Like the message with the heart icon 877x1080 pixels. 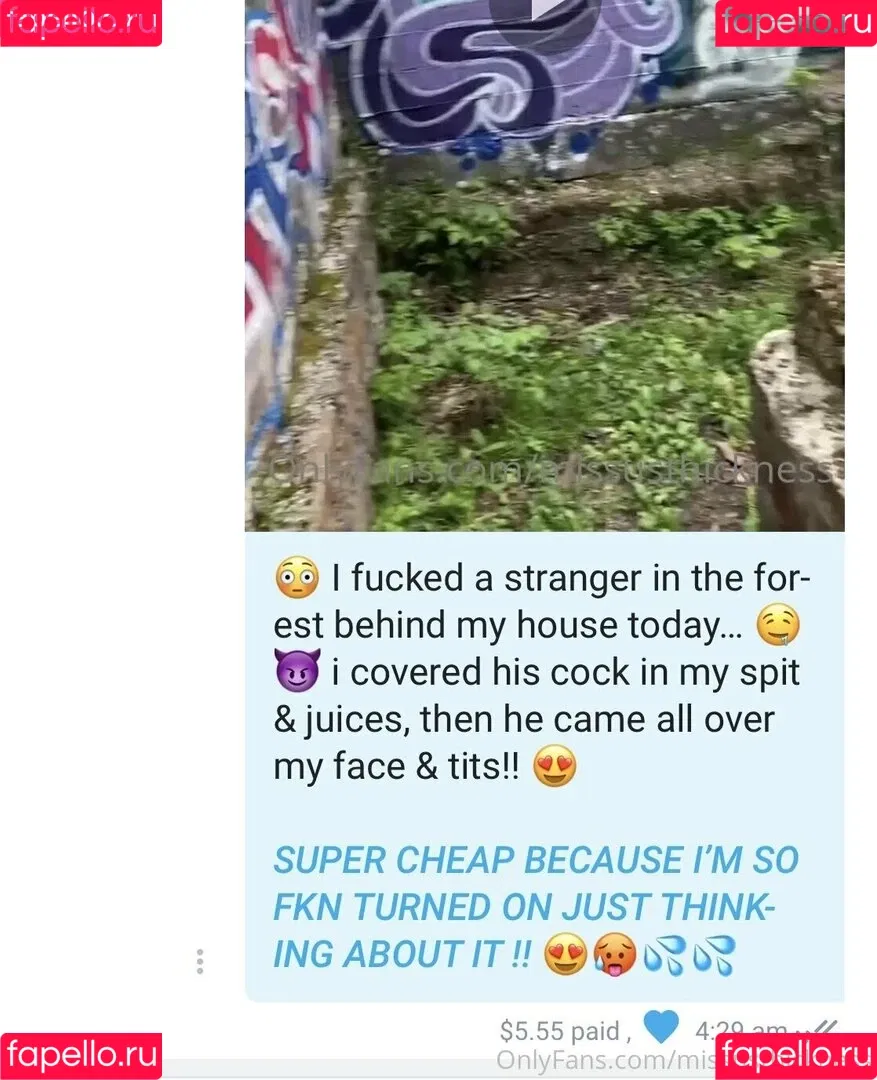coord(660,1026)
